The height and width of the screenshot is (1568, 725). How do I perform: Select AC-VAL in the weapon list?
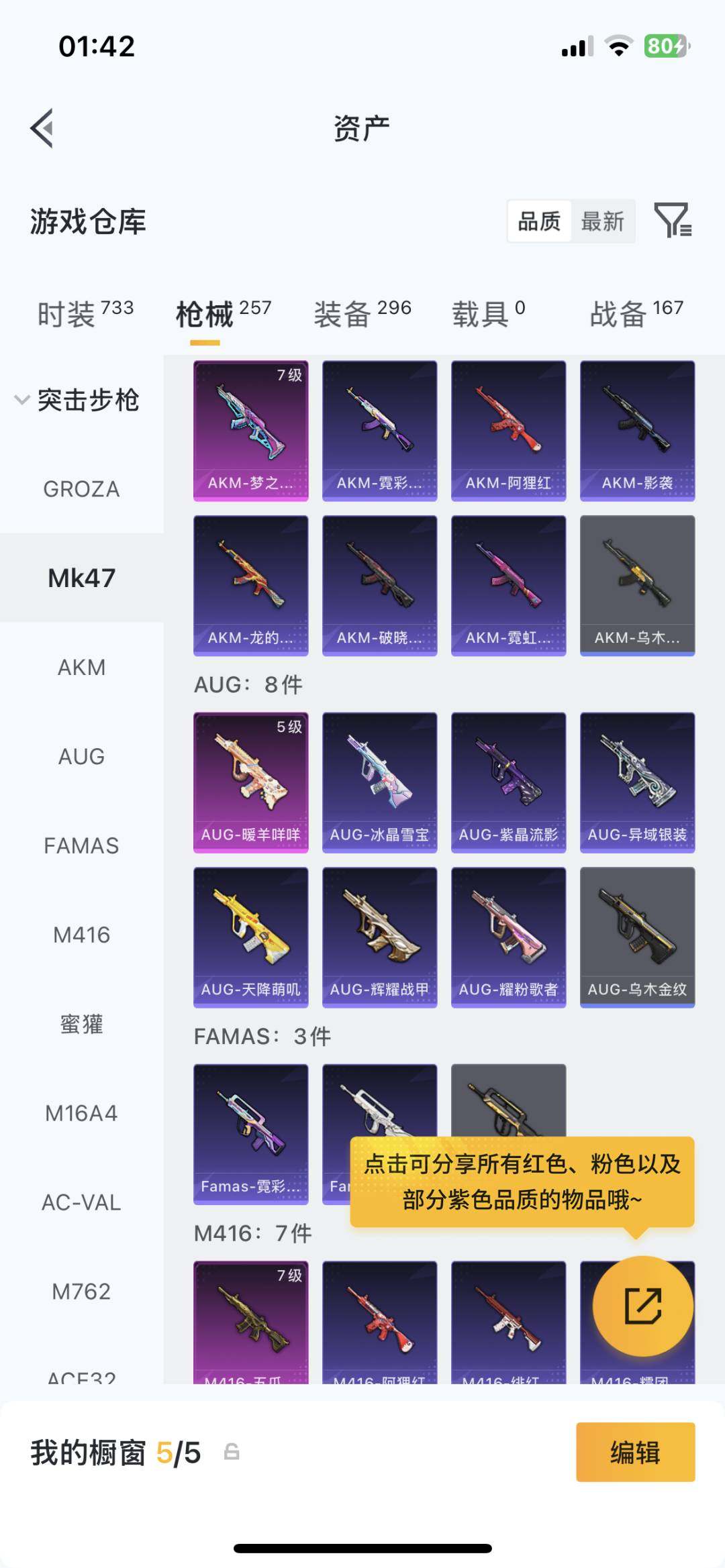click(x=81, y=1202)
